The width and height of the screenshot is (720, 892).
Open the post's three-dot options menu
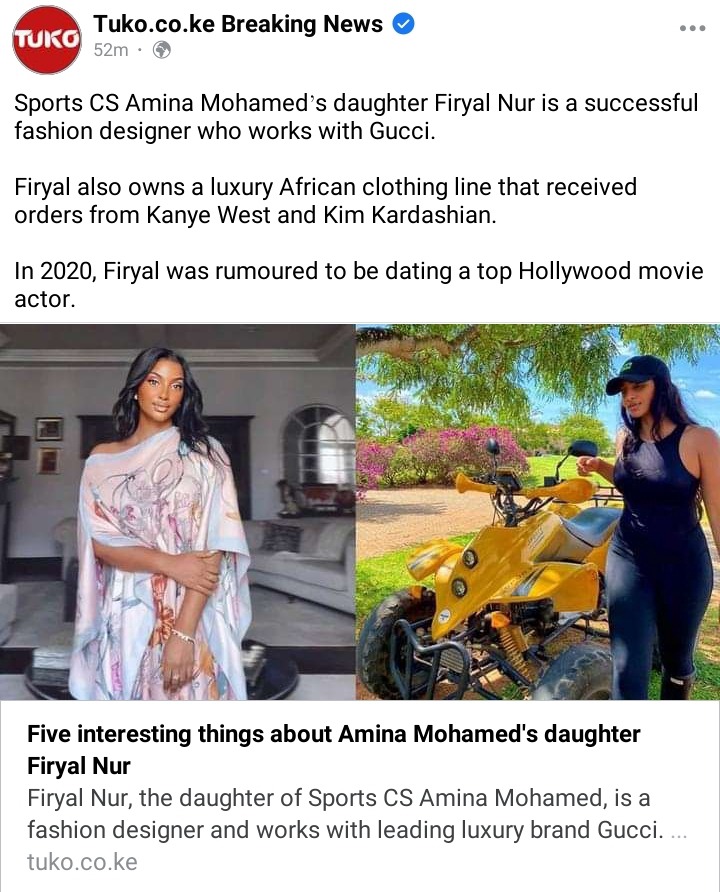click(692, 28)
